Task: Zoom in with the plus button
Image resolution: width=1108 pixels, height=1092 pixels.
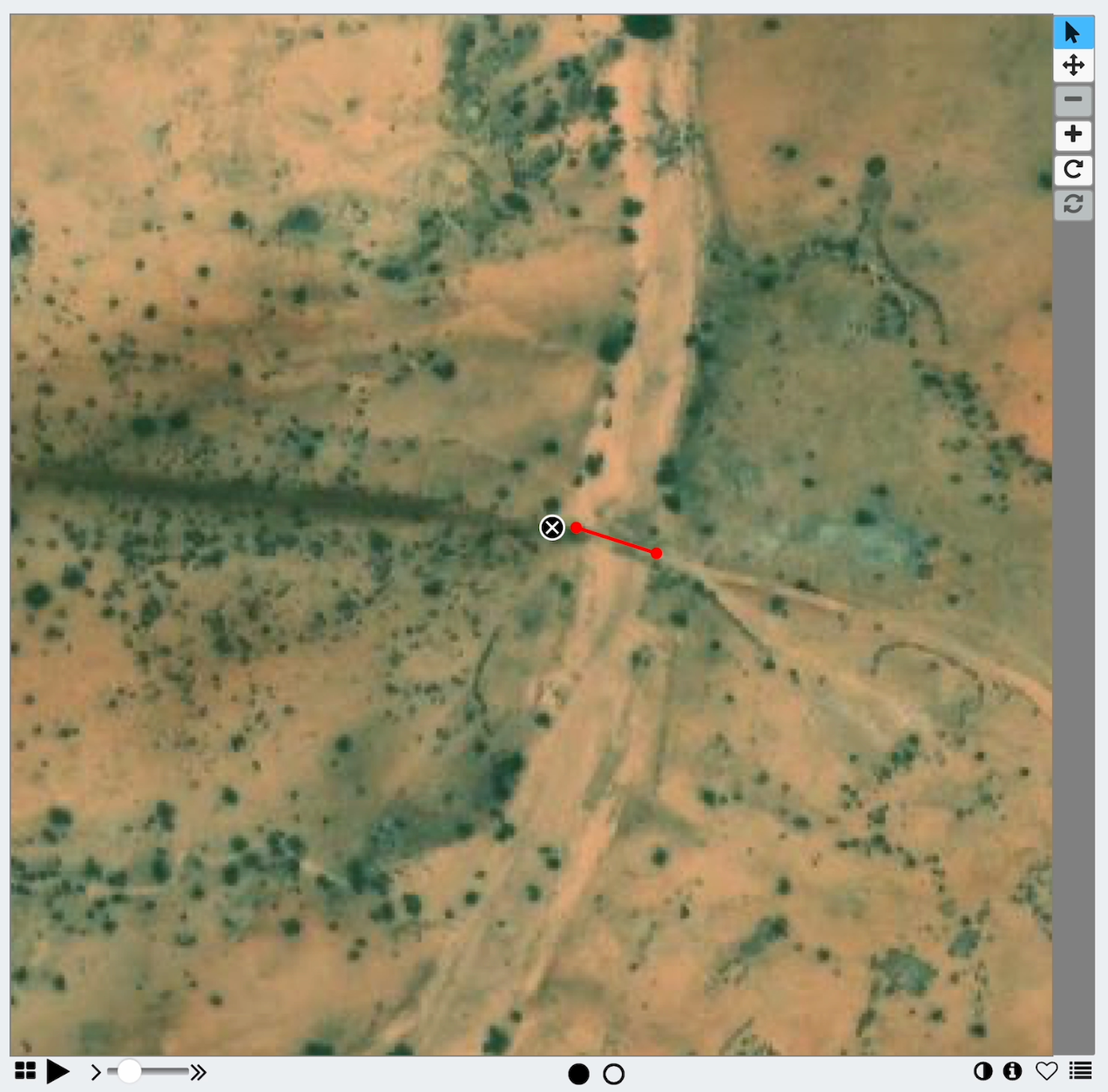Action: (1073, 134)
